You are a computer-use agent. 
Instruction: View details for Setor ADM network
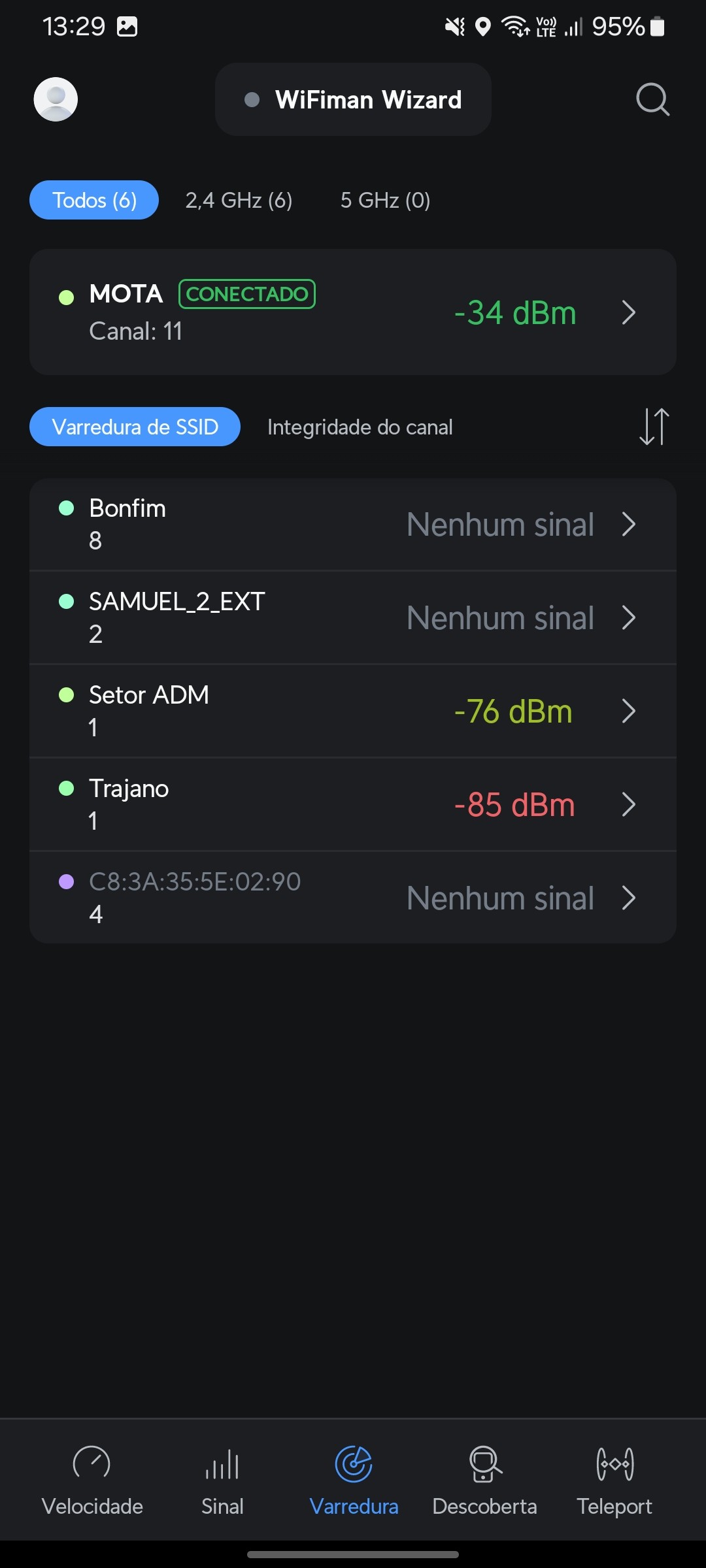click(x=353, y=711)
